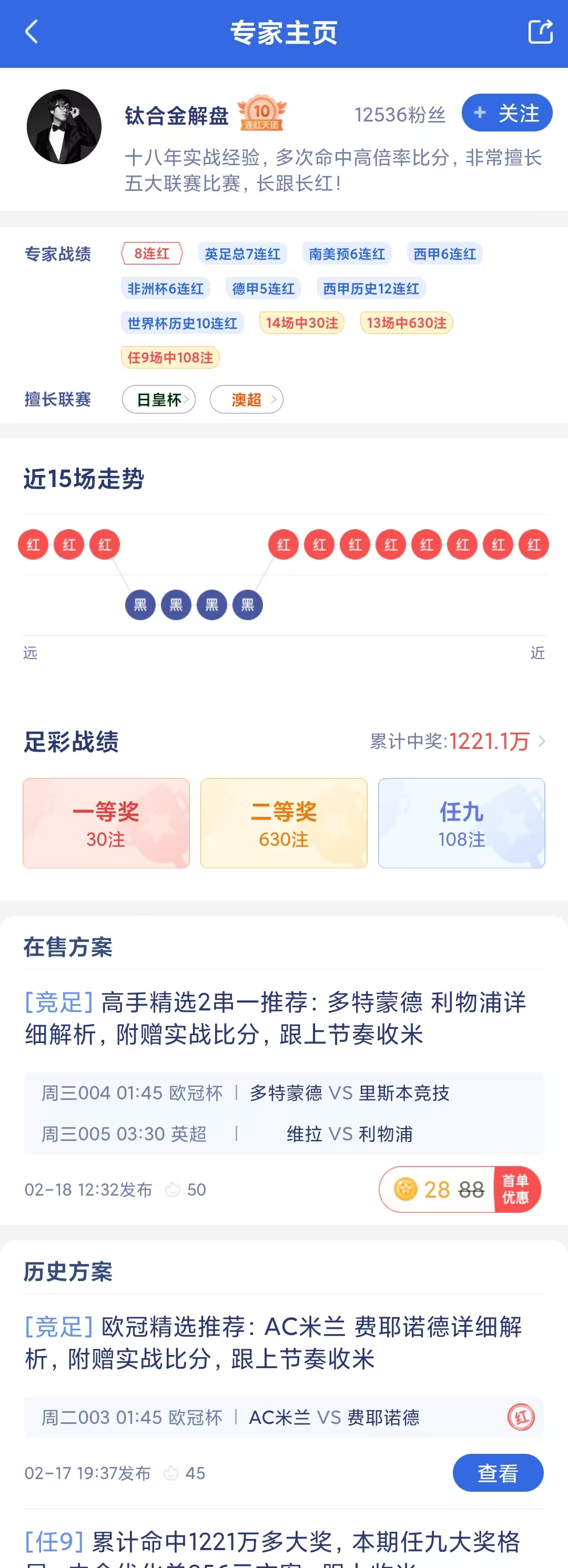Tap 查看 for the AC米兰 plan
The width and height of the screenshot is (568, 1568).
pyautogui.click(x=498, y=1472)
